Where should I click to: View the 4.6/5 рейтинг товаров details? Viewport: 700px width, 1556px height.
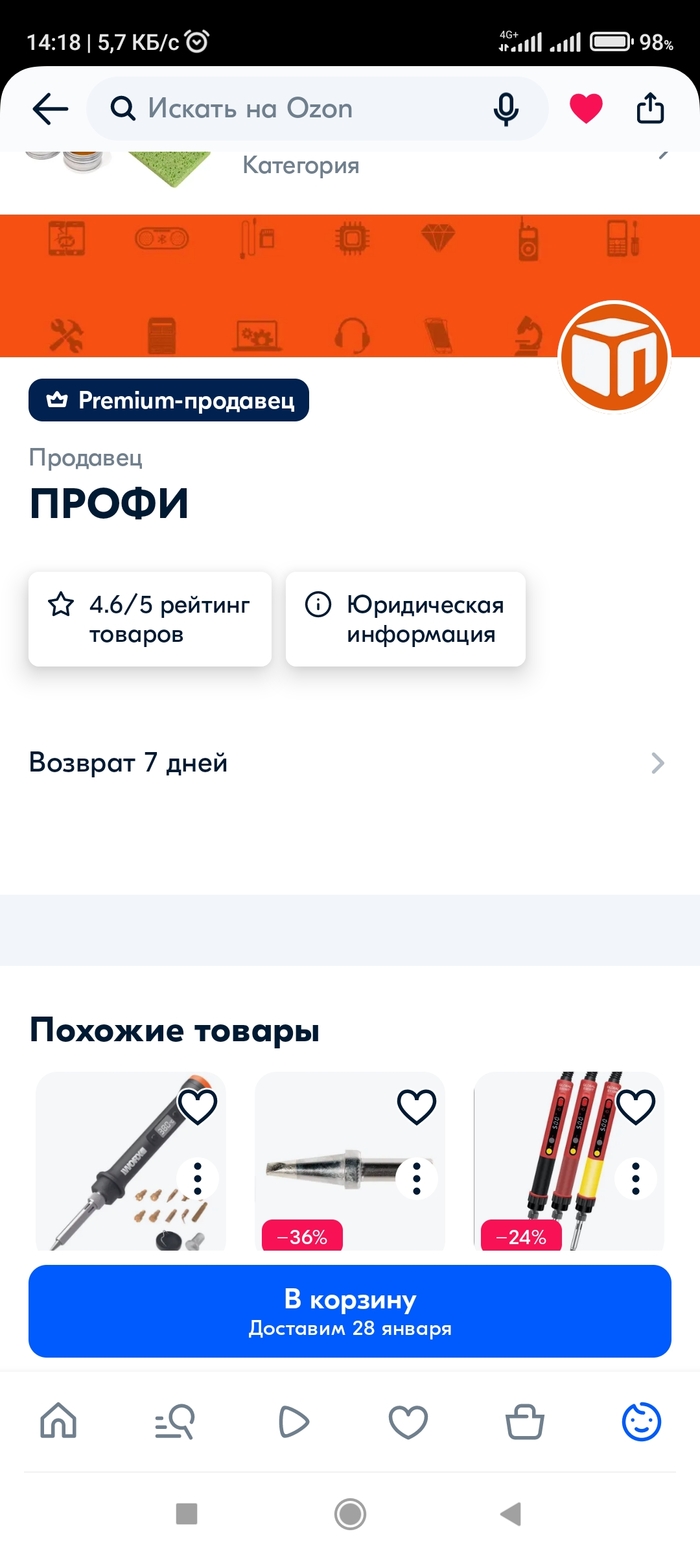[x=150, y=619]
